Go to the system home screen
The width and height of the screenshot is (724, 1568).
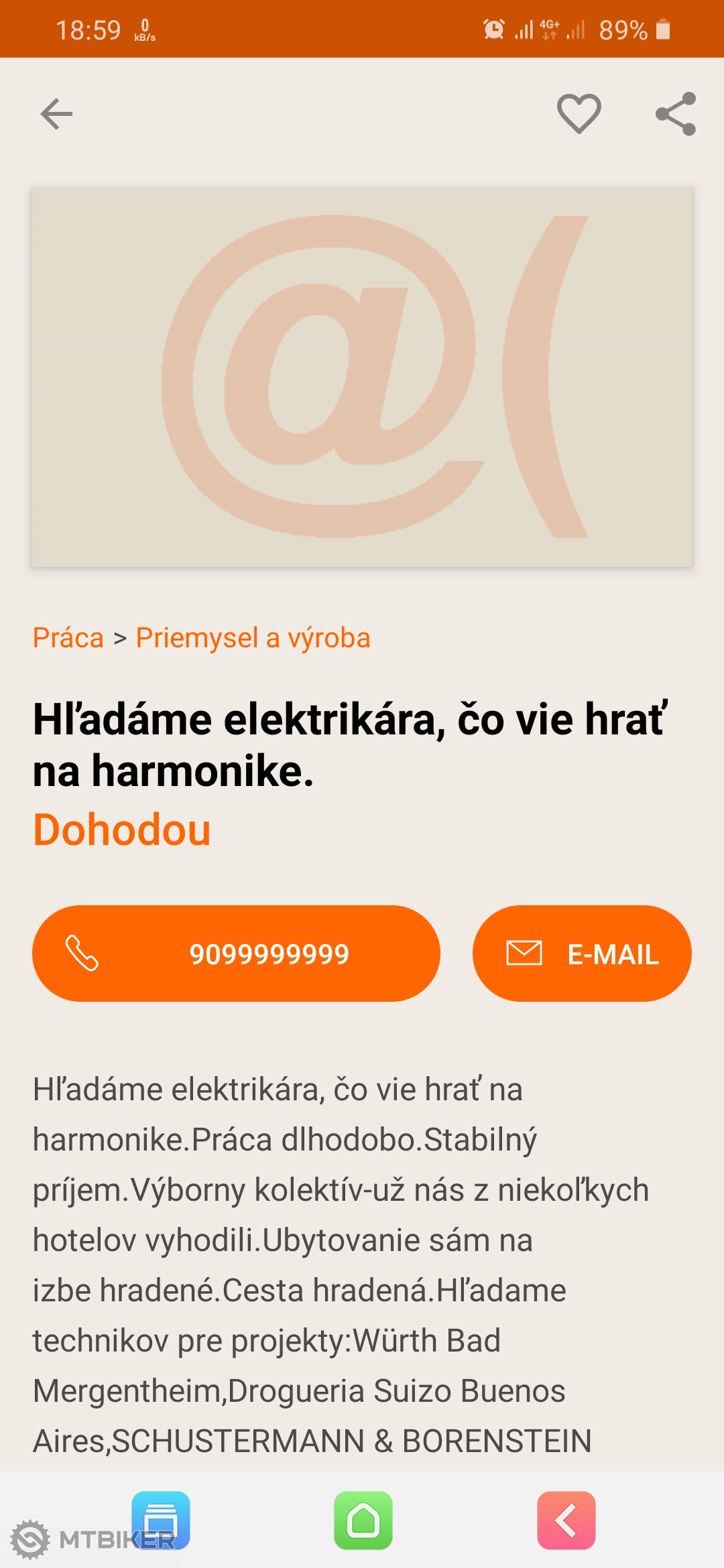coord(363,1520)
